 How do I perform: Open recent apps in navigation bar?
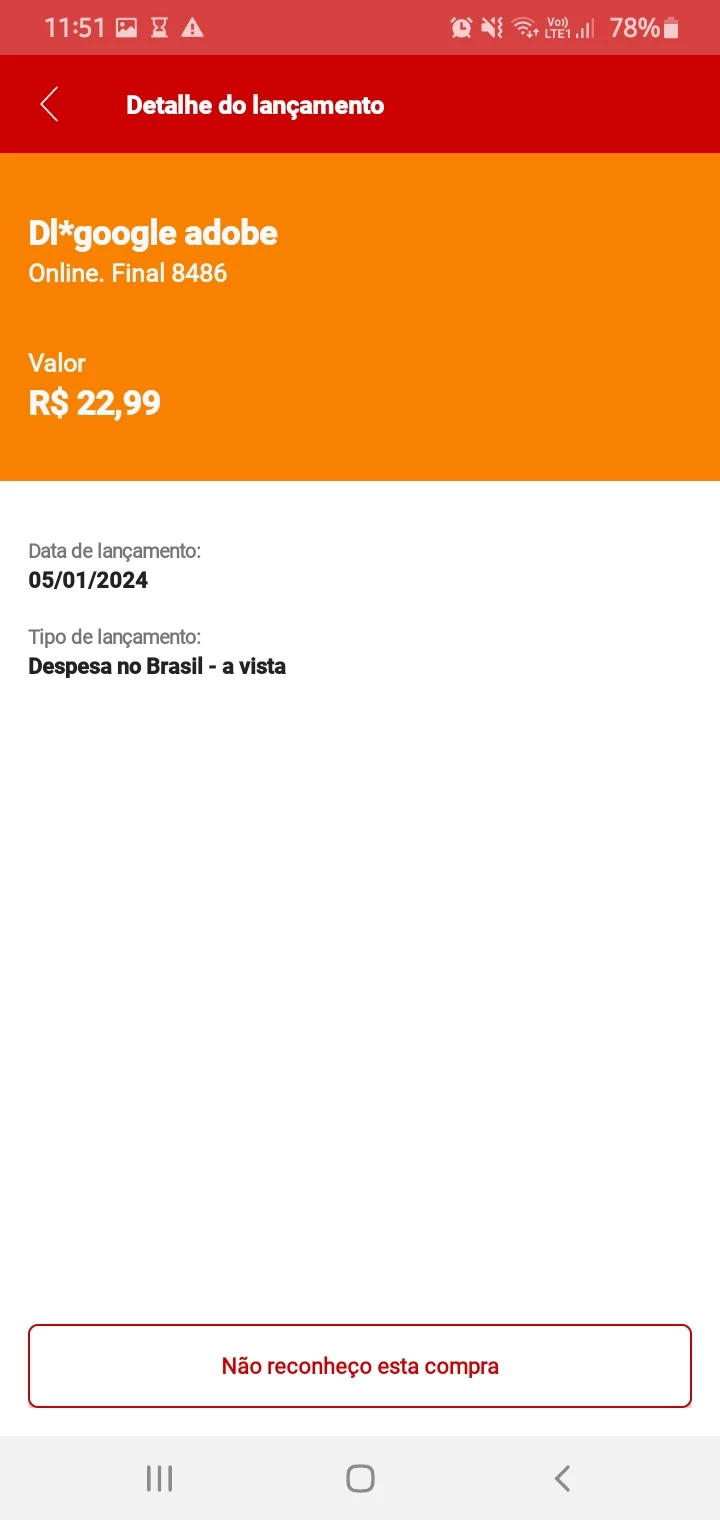(159, 1478)
